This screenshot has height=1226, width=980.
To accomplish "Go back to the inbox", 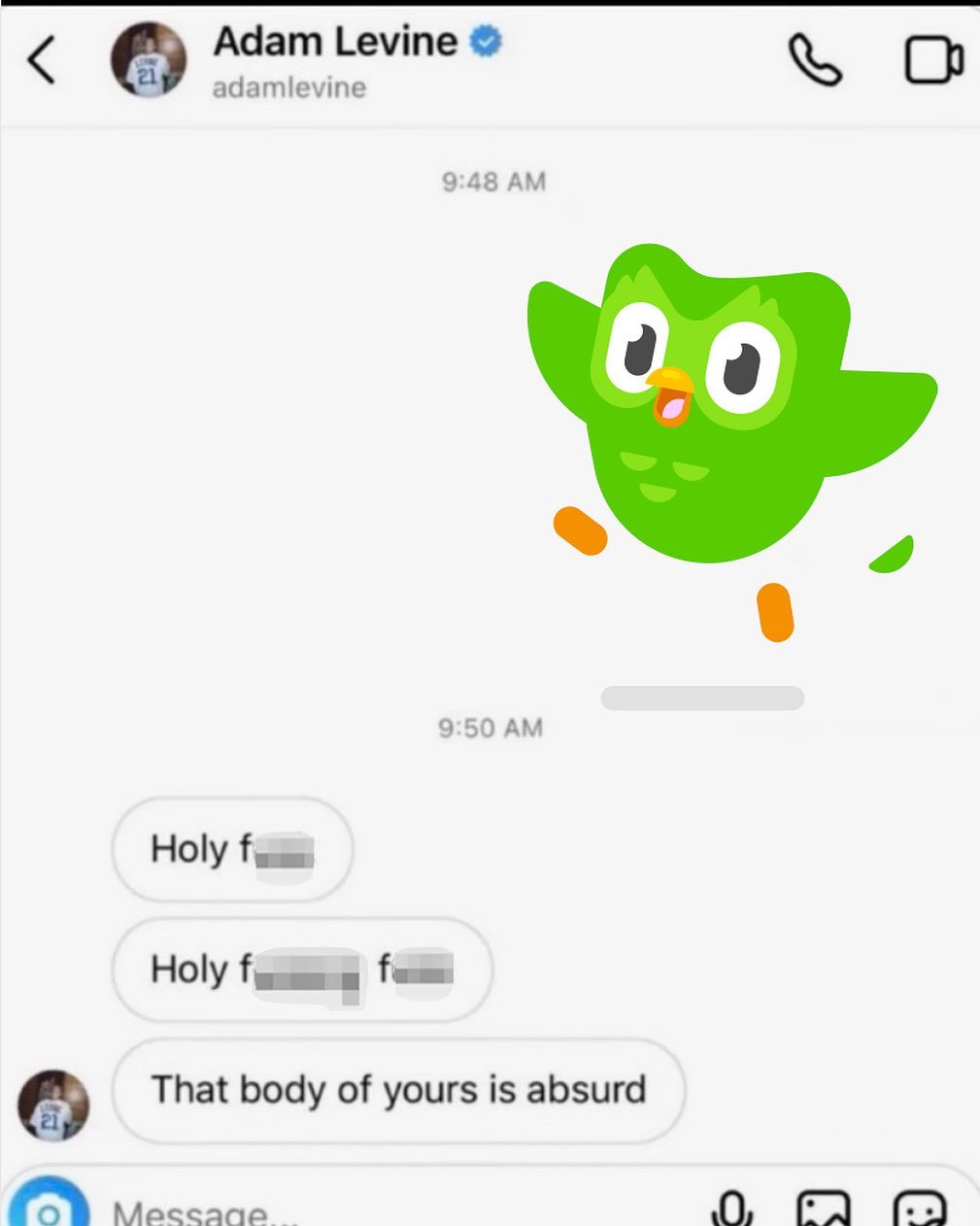I will click(x=42, y=61).
